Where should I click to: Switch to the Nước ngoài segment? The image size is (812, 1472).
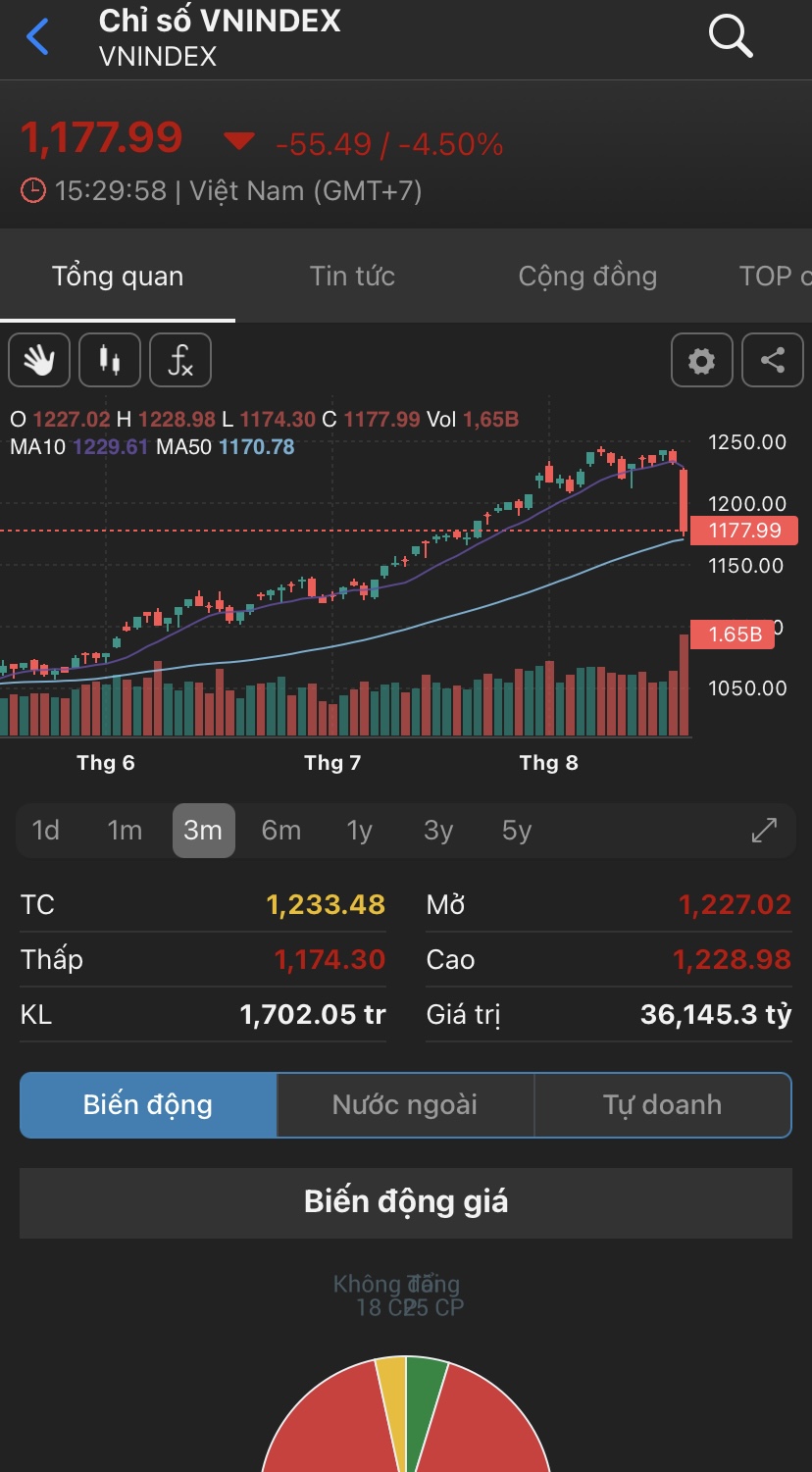[x=405, y=1105]
